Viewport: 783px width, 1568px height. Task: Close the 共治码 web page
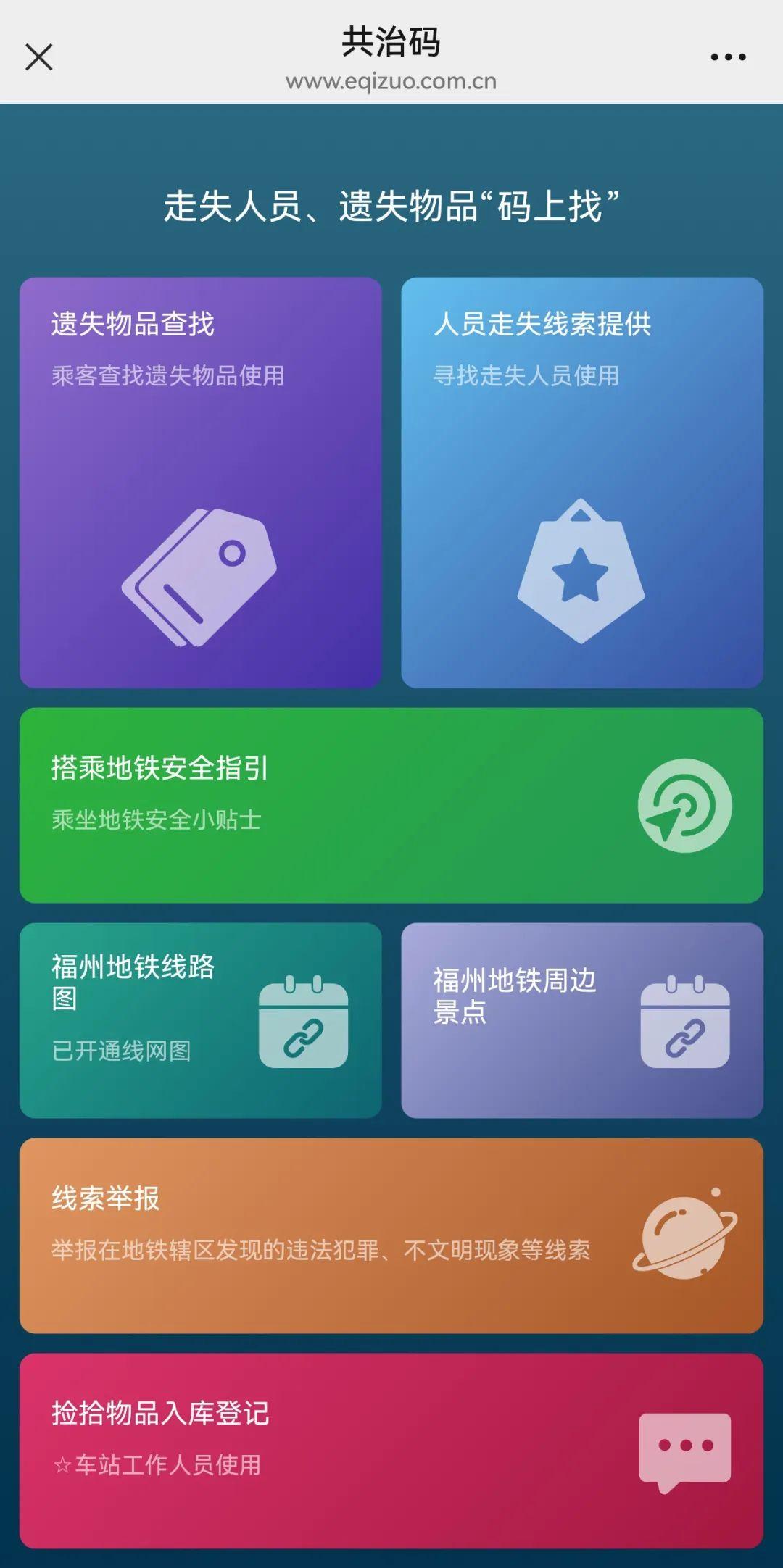pyautogui.click(x=39, y=57)
